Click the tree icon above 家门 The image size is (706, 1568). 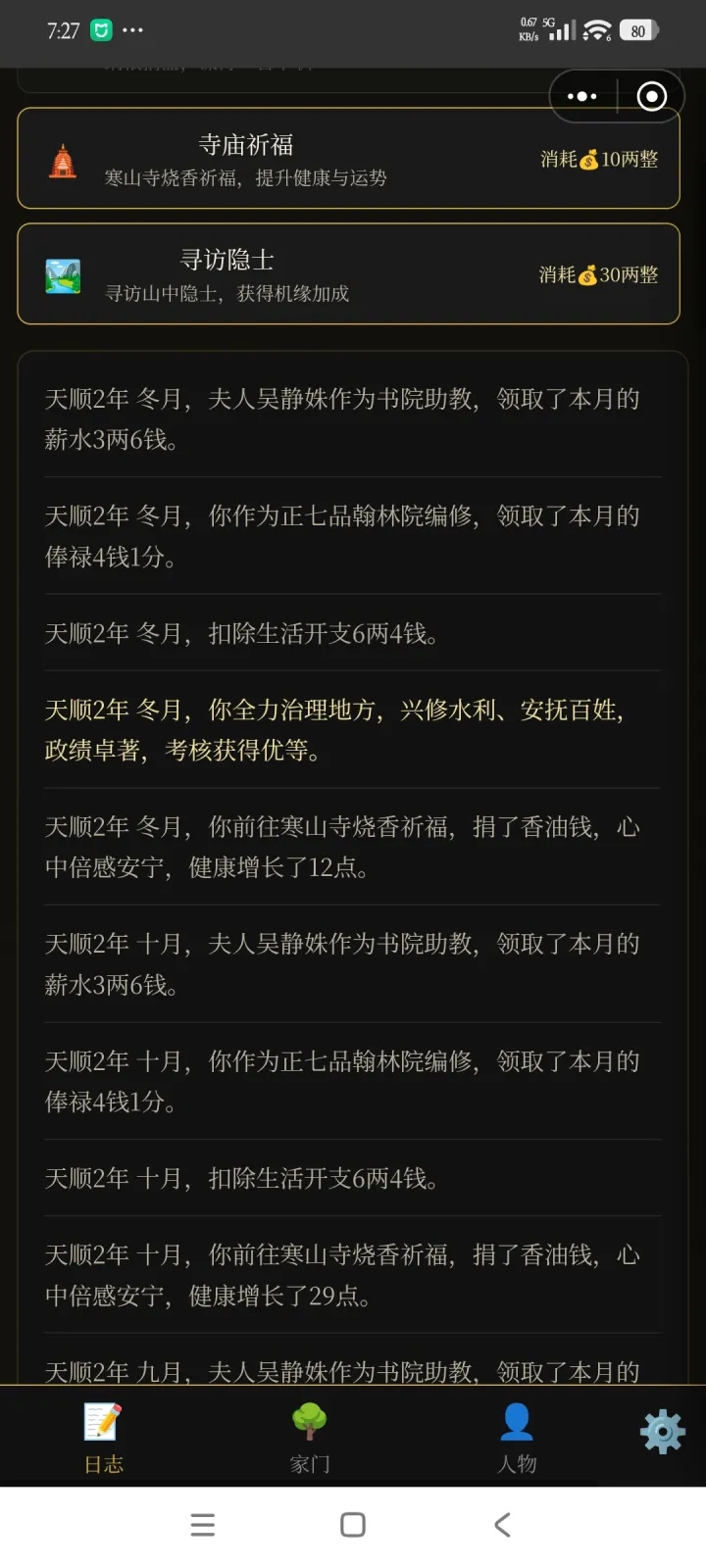click(310, 1421)
